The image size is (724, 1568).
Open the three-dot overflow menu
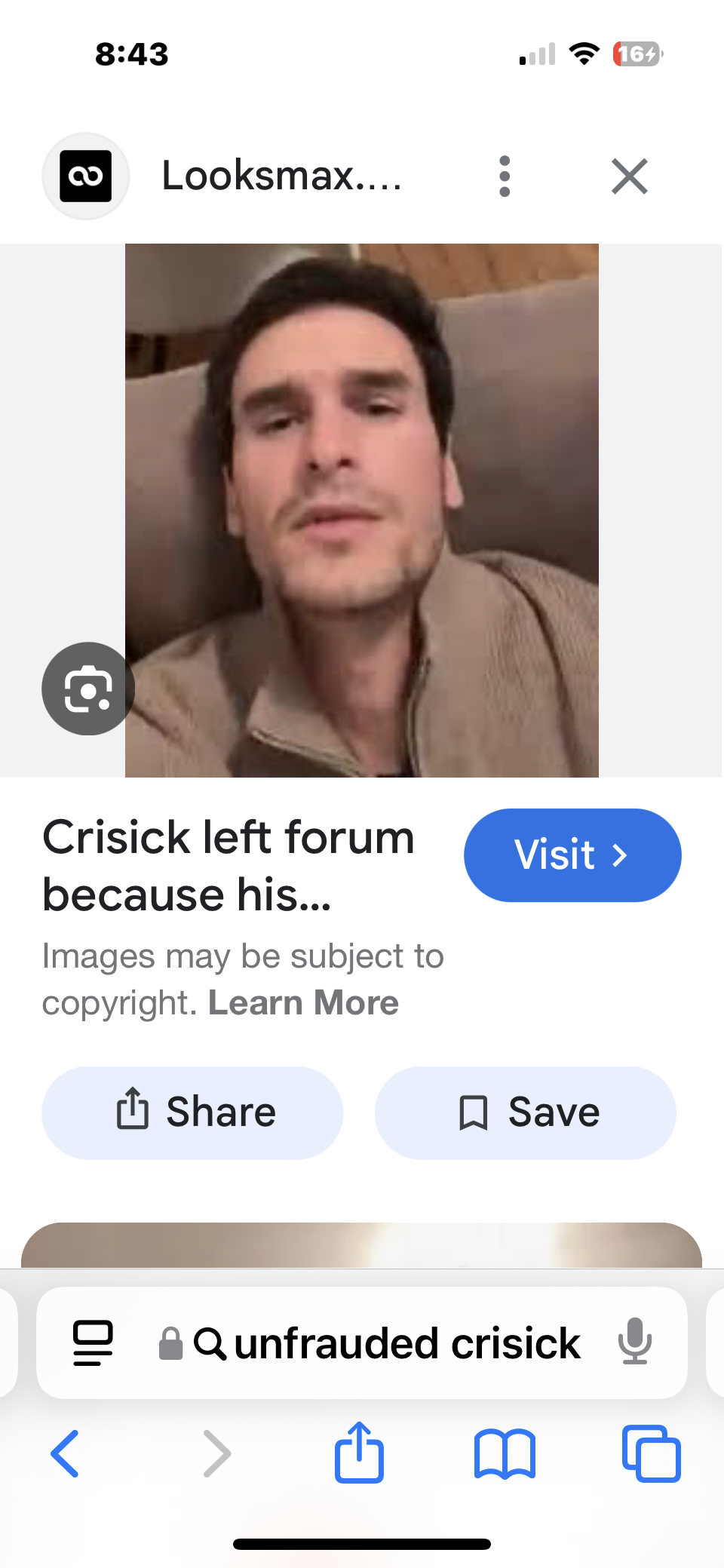505,176
